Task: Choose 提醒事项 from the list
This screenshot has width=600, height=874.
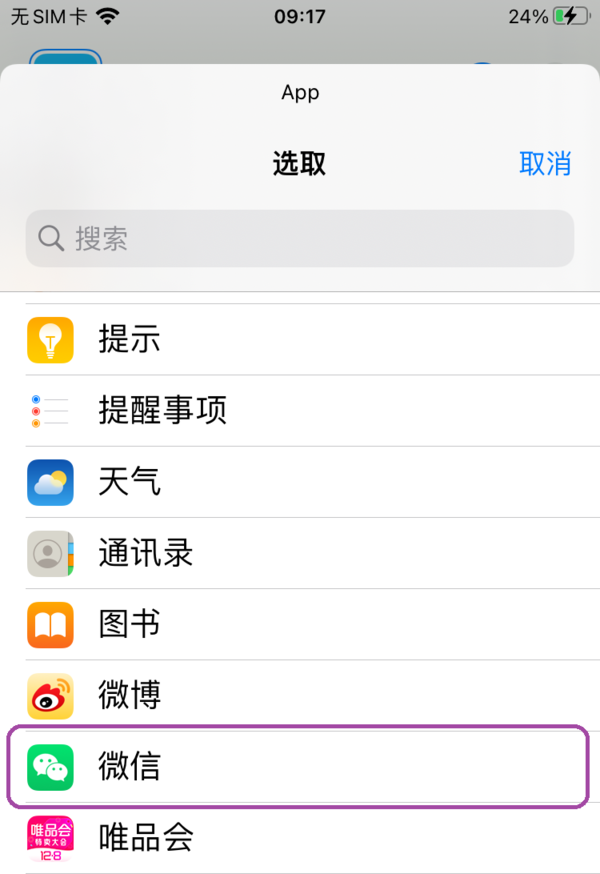Action: point(300,410)
